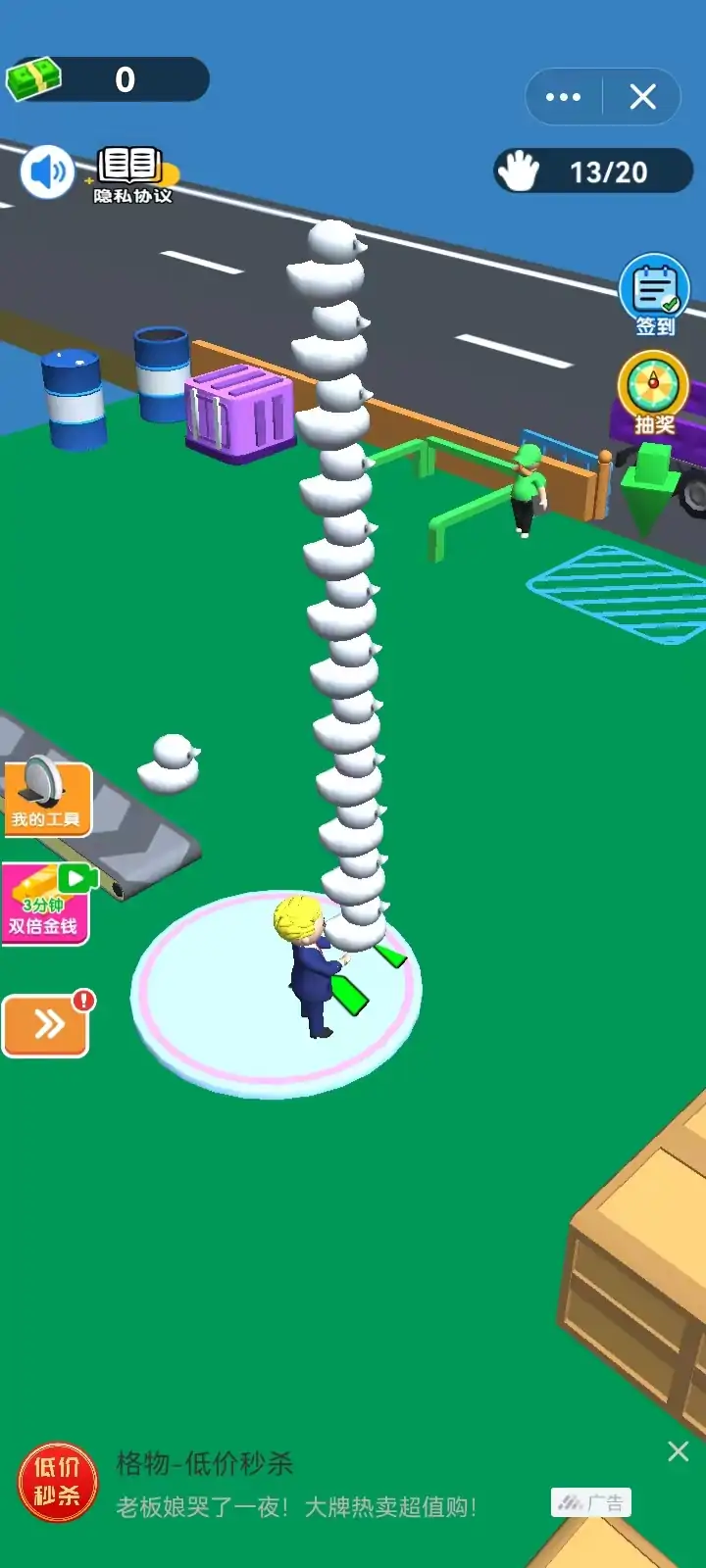Image resolution: width=706 pixels, height=1568 pixels.
Task: Dismiss the bottom ad banner
Action: [678, 1451]
